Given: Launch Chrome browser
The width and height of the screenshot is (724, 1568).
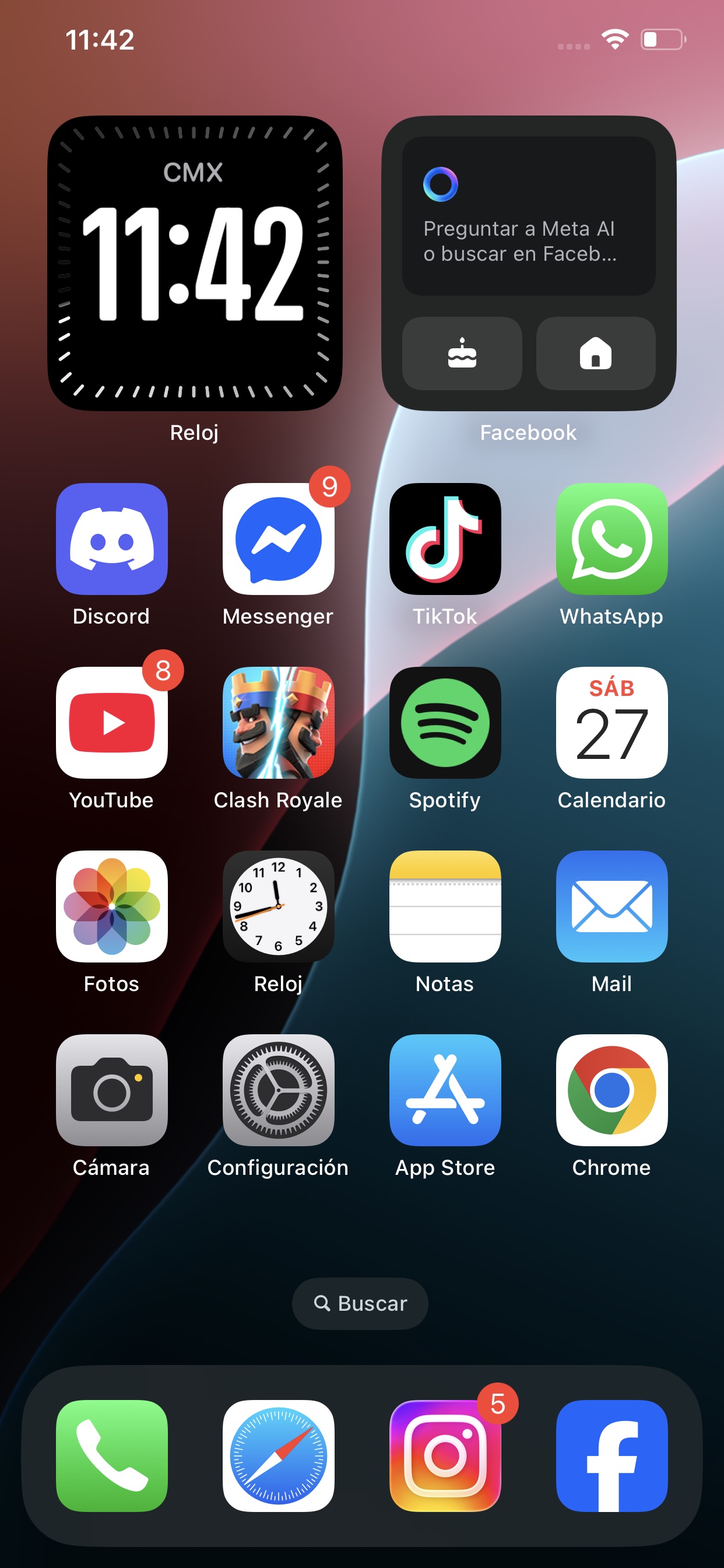Looking at the screenshot, I should (x=611, y=1090).
